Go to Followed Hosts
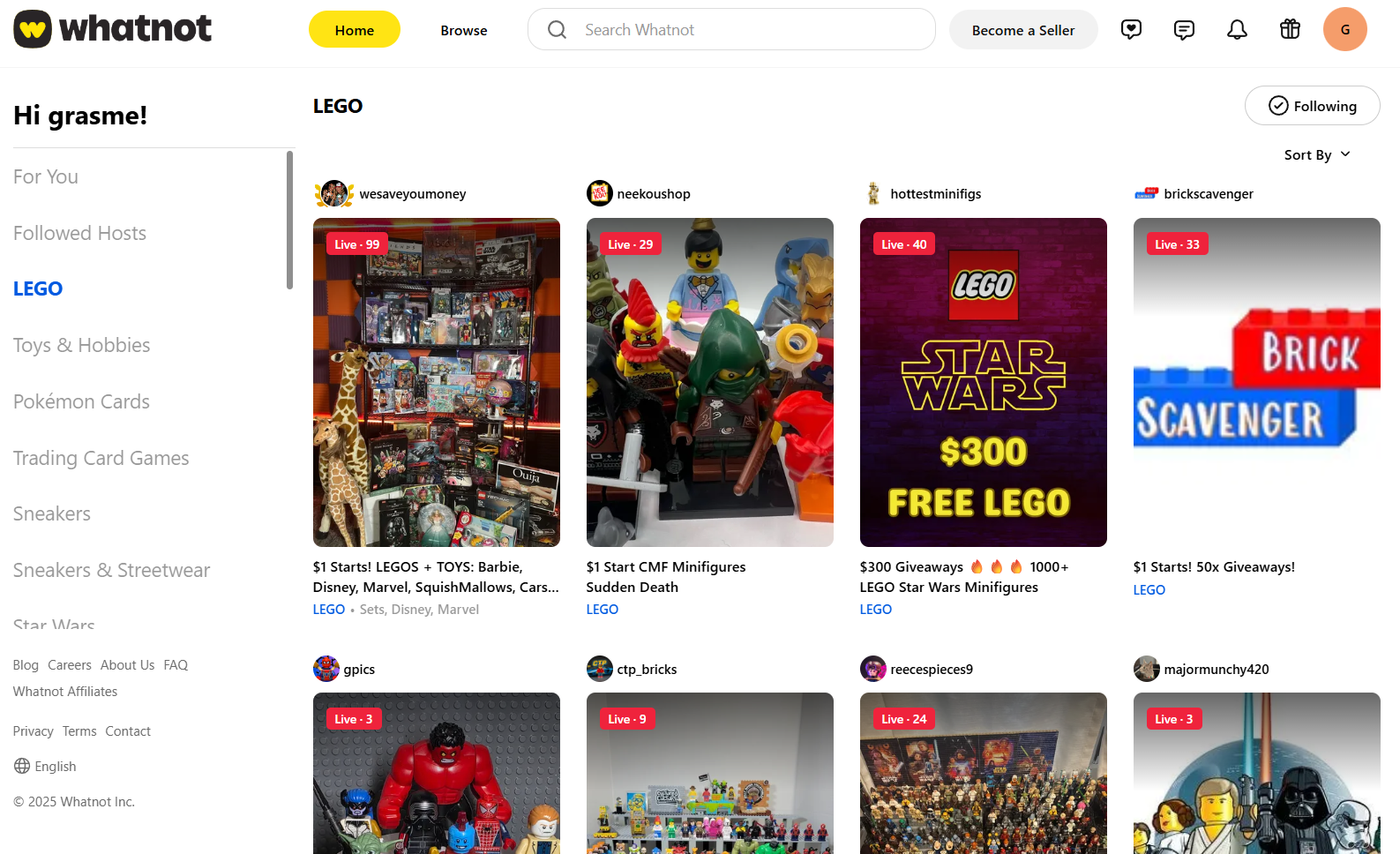The image size is (1400, 854). pos(79,233)
